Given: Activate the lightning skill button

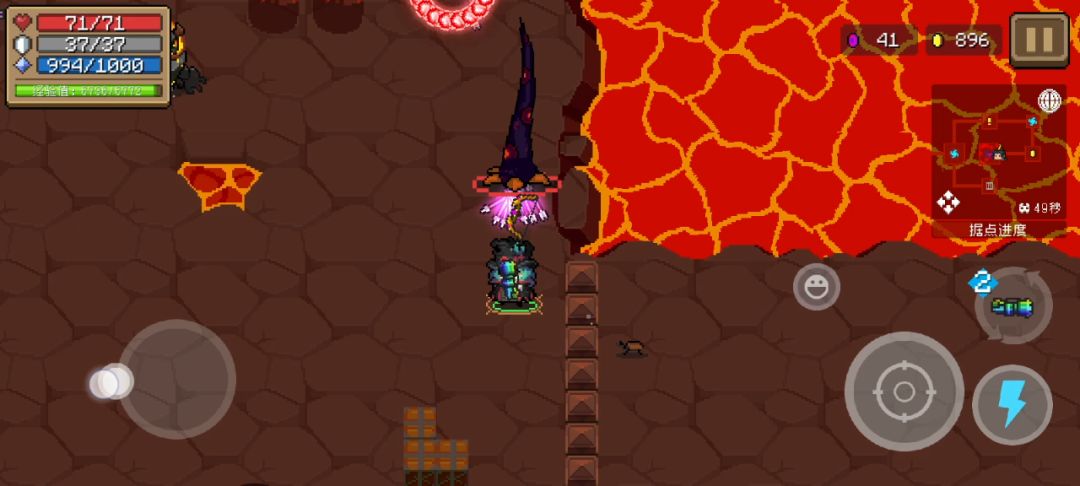Looking at the screenshot, I should coord(1012,404).
